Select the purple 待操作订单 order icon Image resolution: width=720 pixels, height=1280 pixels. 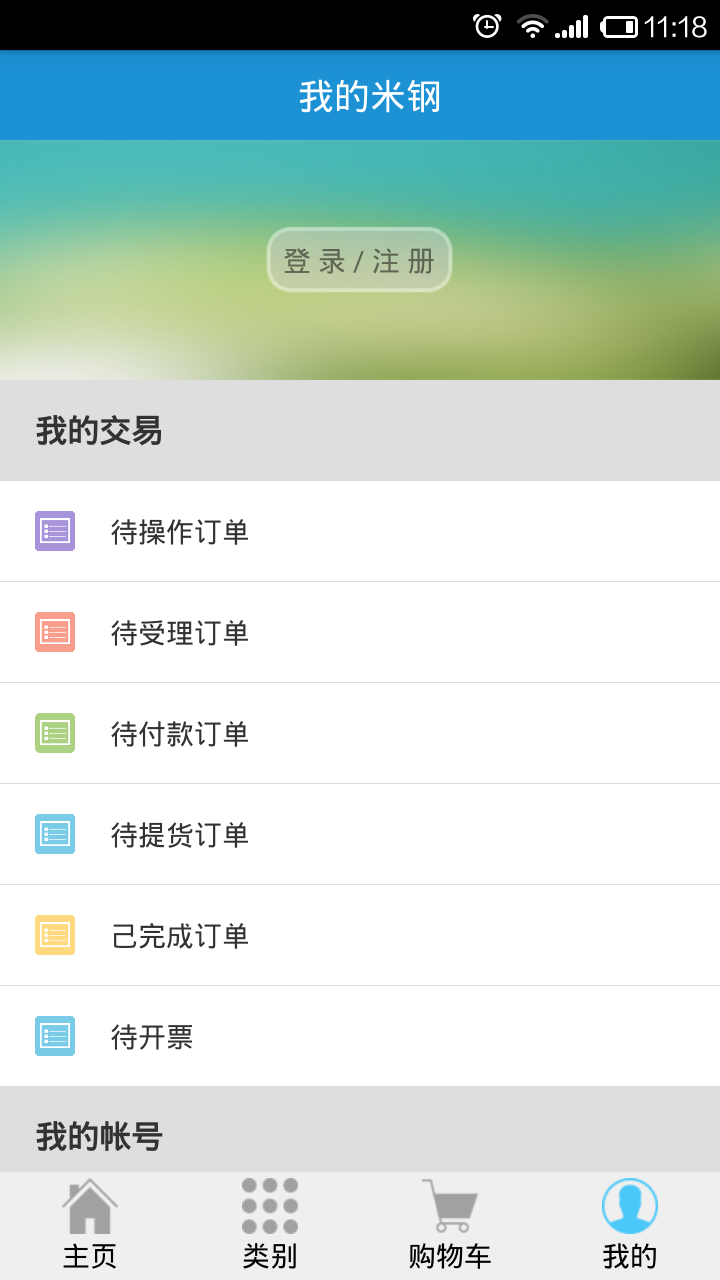coord(55,531)
